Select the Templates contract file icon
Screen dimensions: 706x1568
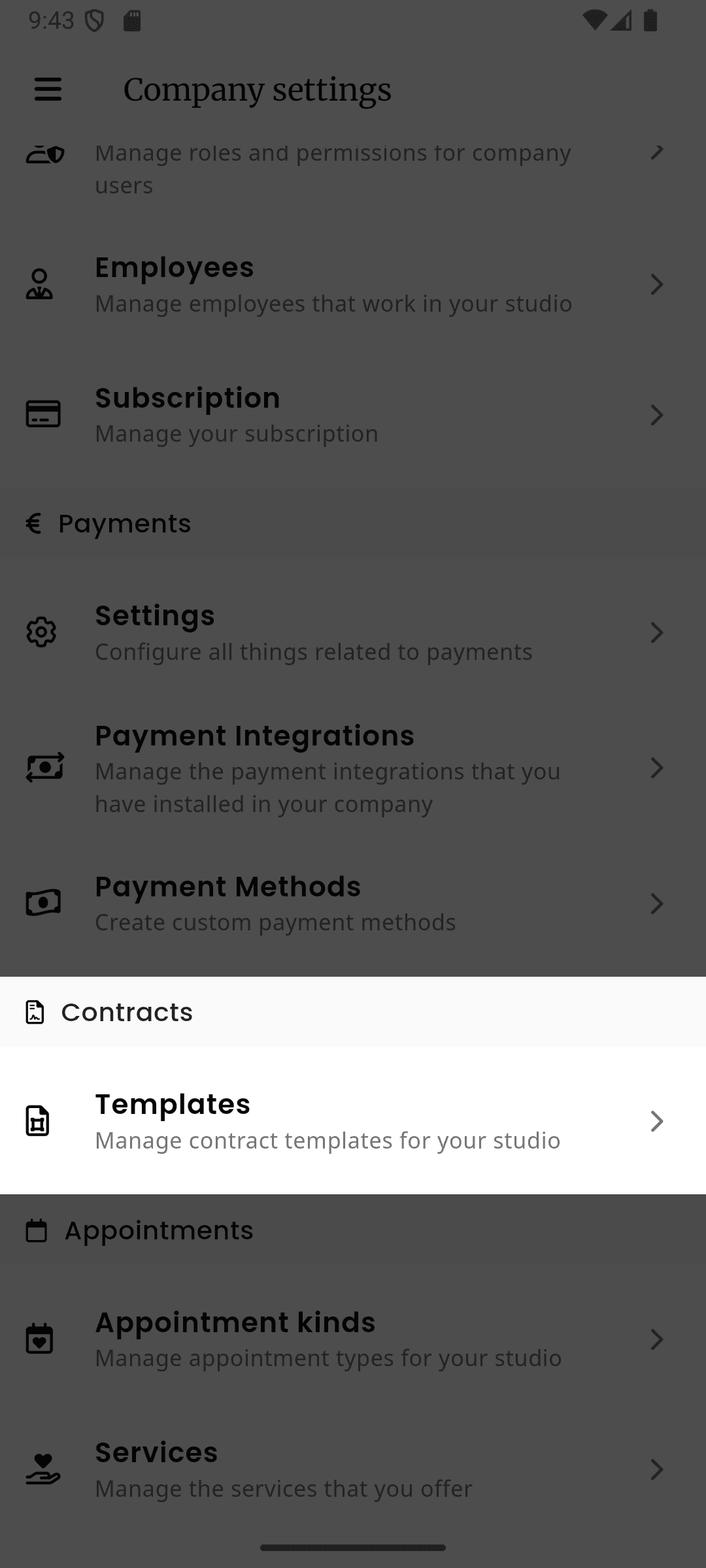38,1121
